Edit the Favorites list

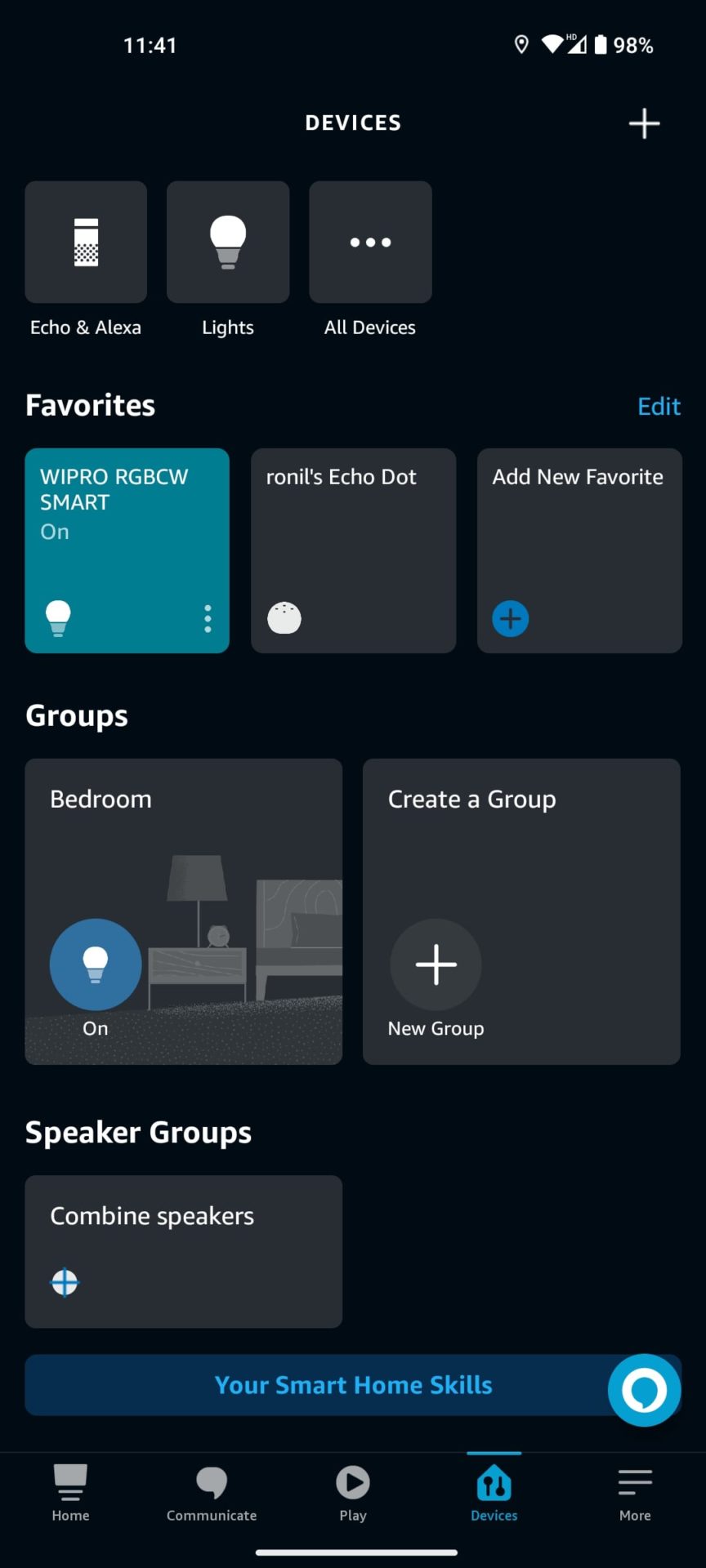659,407
